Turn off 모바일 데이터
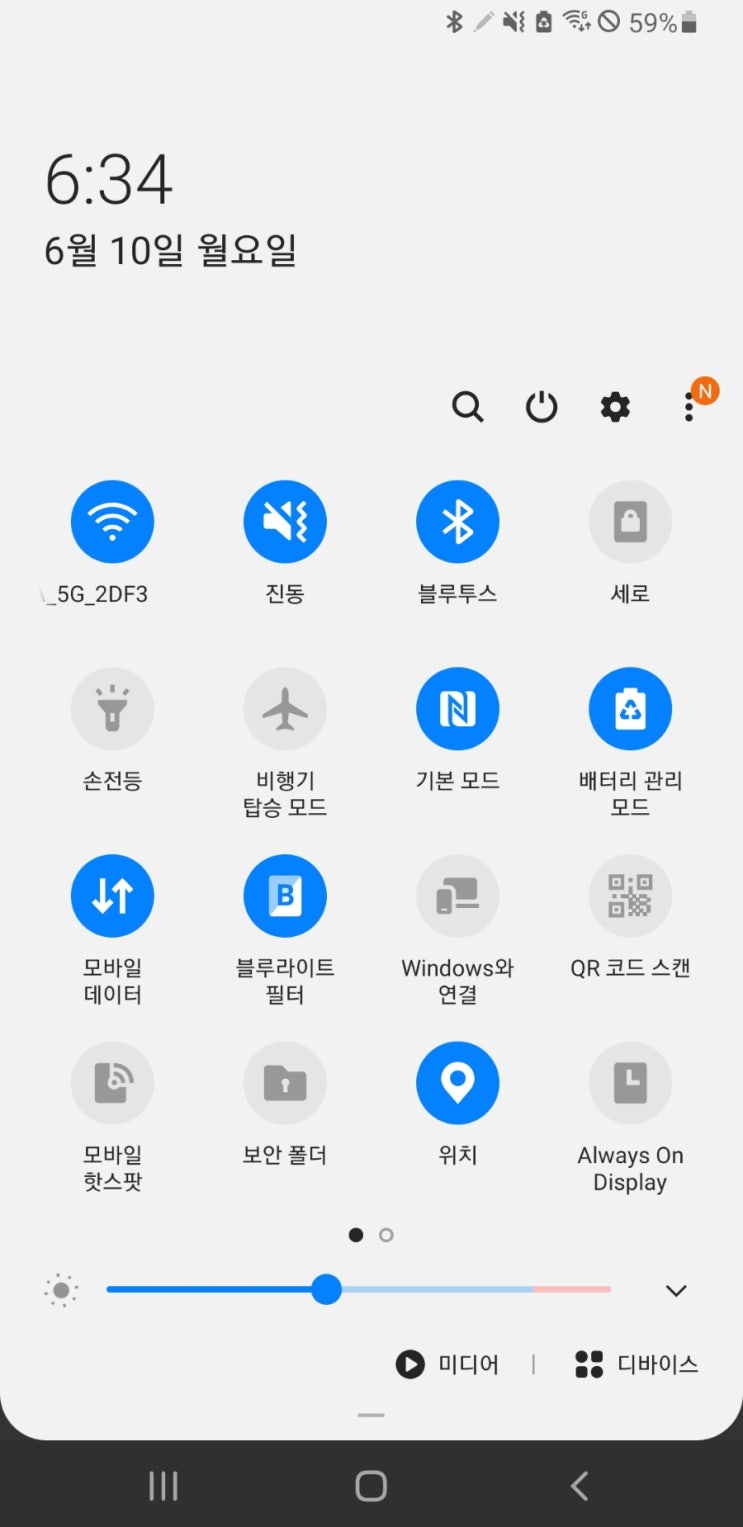The height and width of the screenshot is (1527, 743). click(112, 896)
